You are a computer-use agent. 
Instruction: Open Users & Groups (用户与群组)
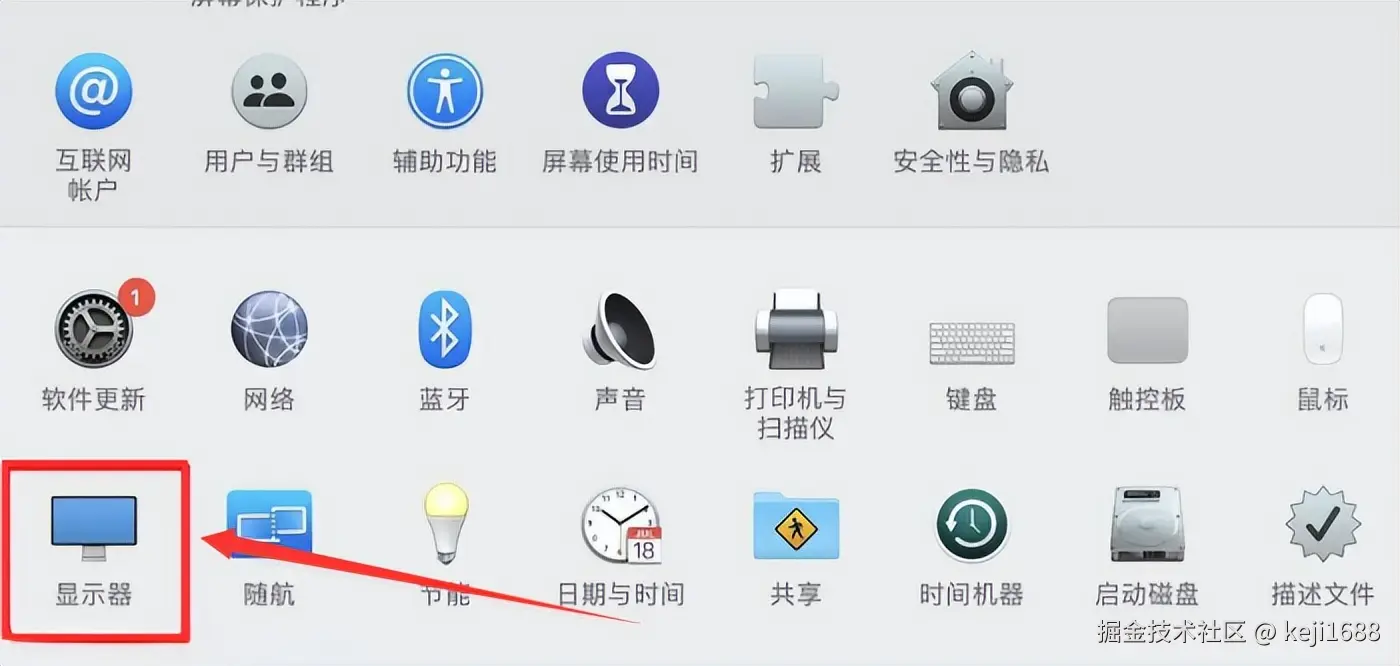[269, 92]
